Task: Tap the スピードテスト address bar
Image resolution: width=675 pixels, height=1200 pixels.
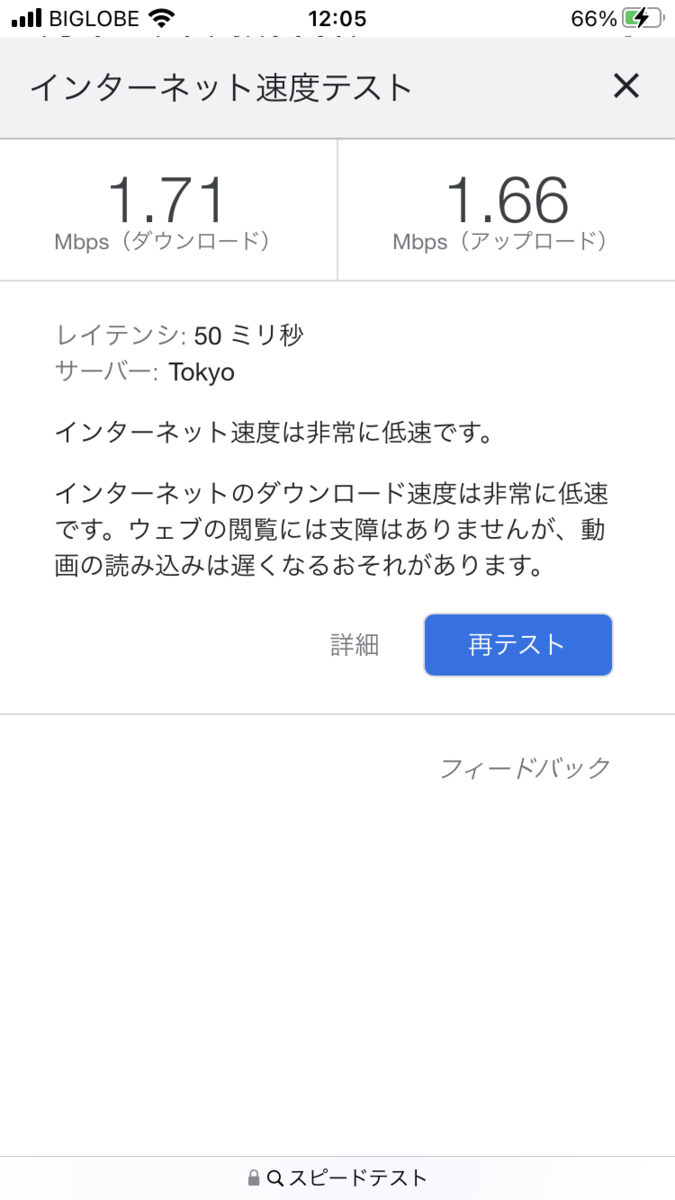Action: [x=337, y=1178]
